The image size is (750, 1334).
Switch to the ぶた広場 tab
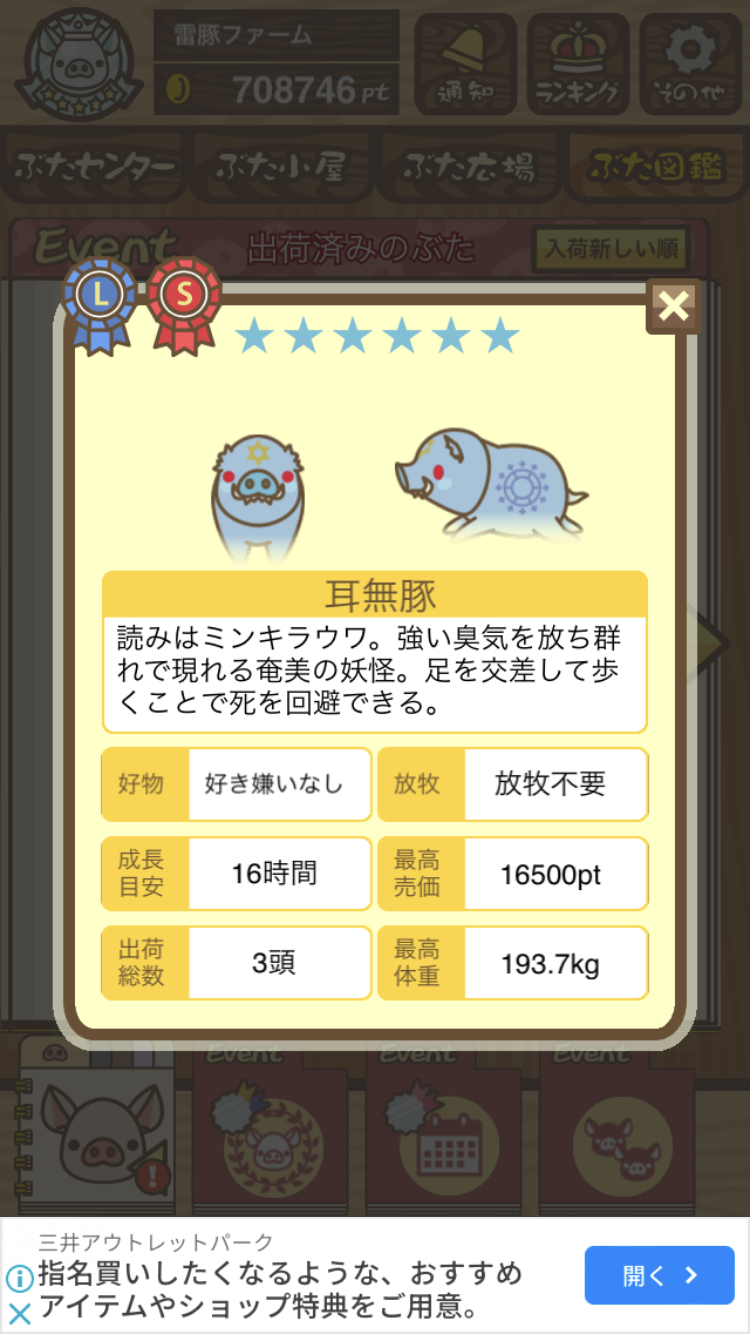click(468, 168)
